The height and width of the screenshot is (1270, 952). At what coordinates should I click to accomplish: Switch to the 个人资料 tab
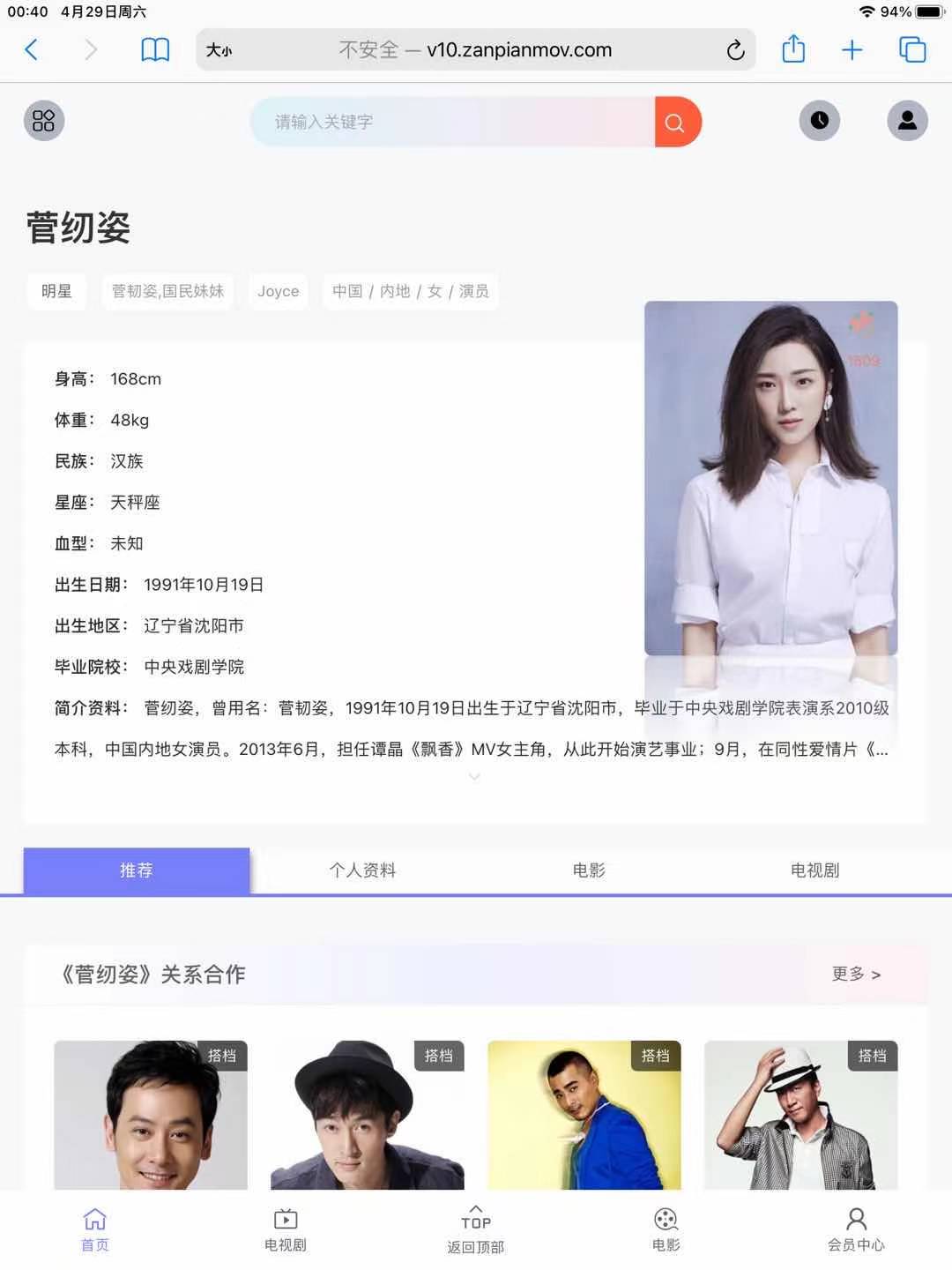click(x=362, y=870)
